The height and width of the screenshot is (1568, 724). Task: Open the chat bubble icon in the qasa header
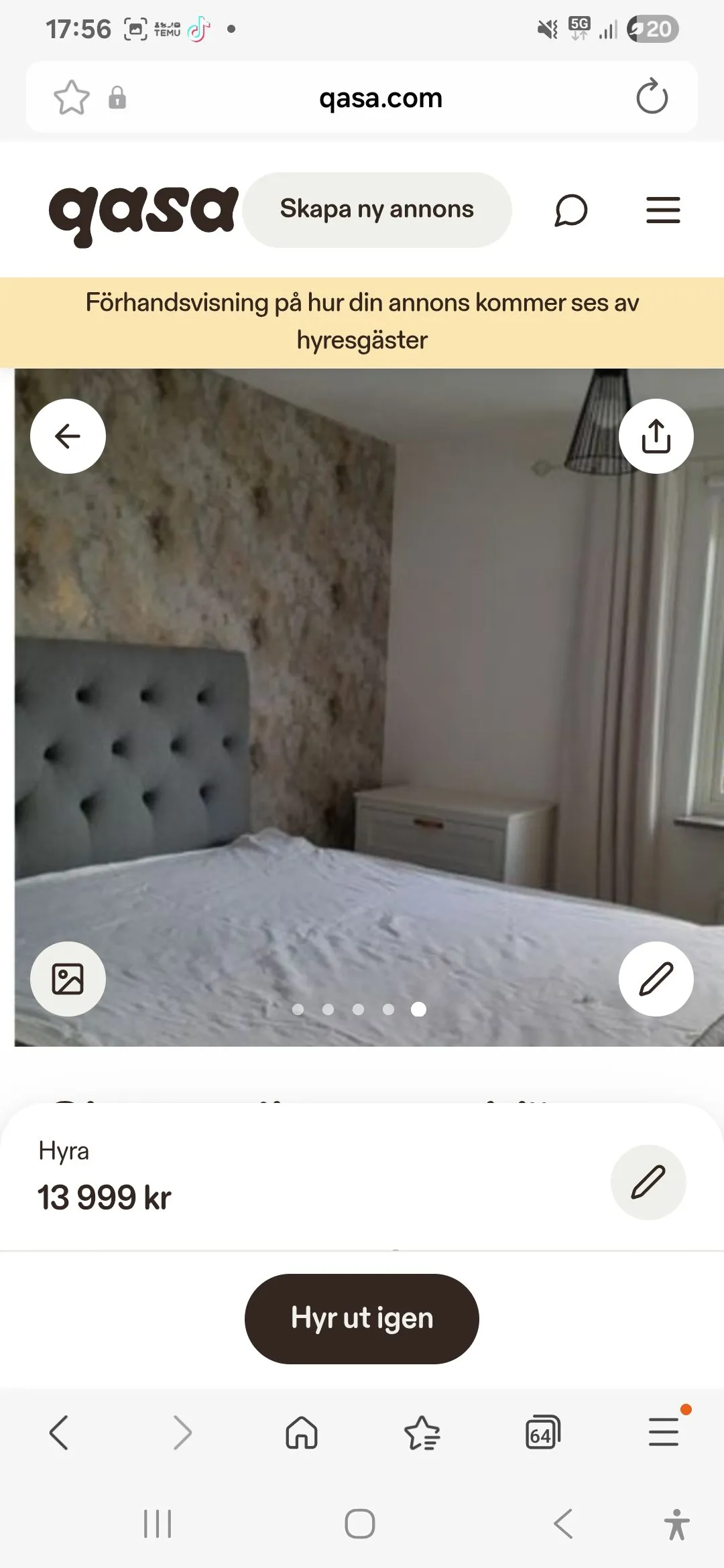click(x=569, y=210)
